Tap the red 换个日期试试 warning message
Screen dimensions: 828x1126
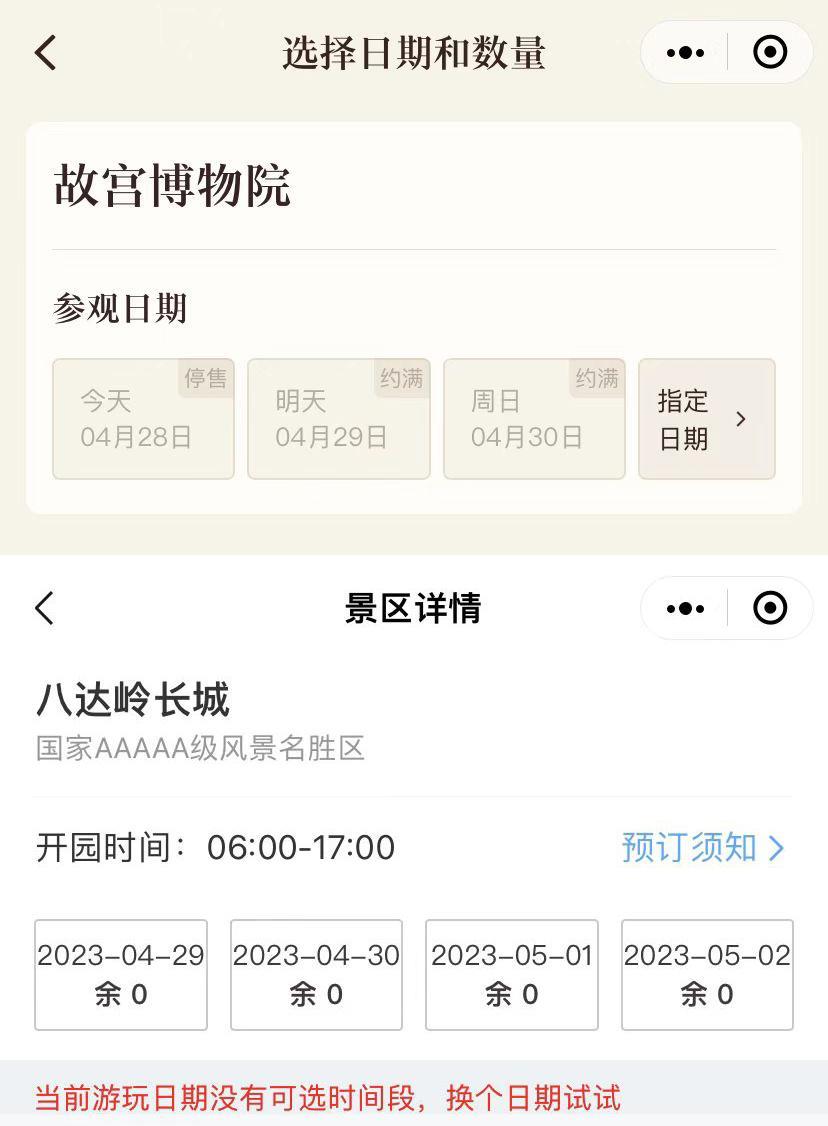pos(540,1098)
